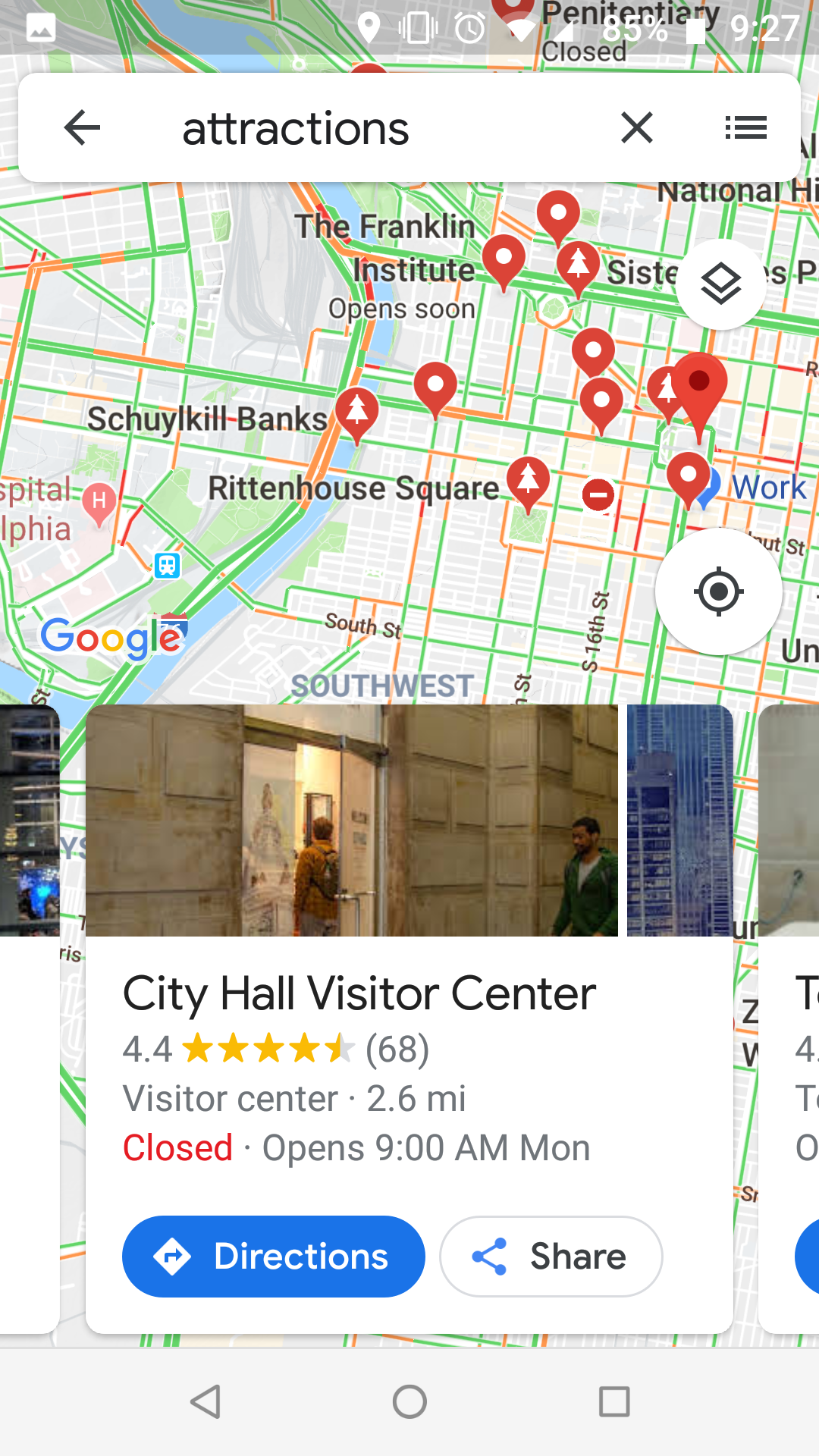
Task: Open the City Hall Visitor Center card
Action: point(409,1019)
